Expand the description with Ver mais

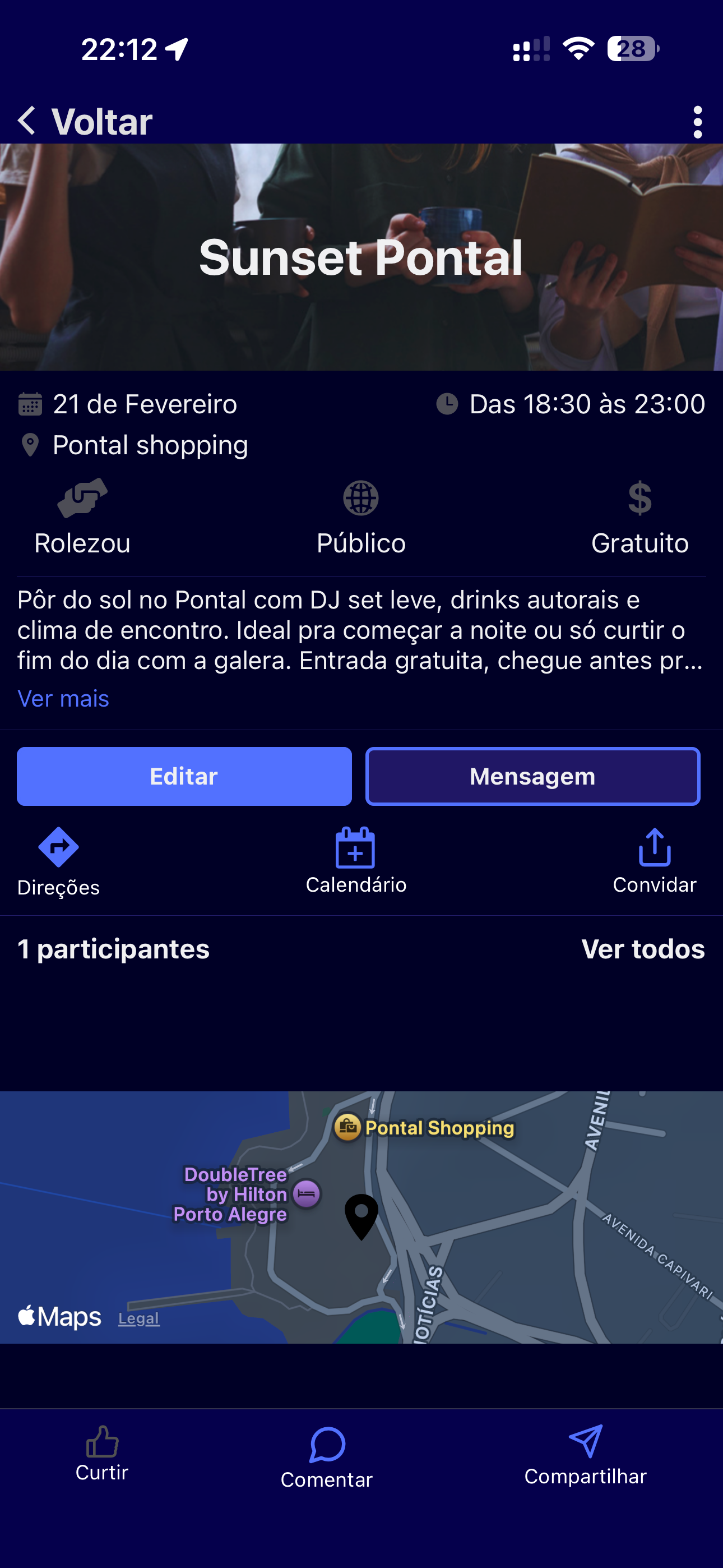click(63, 699)
